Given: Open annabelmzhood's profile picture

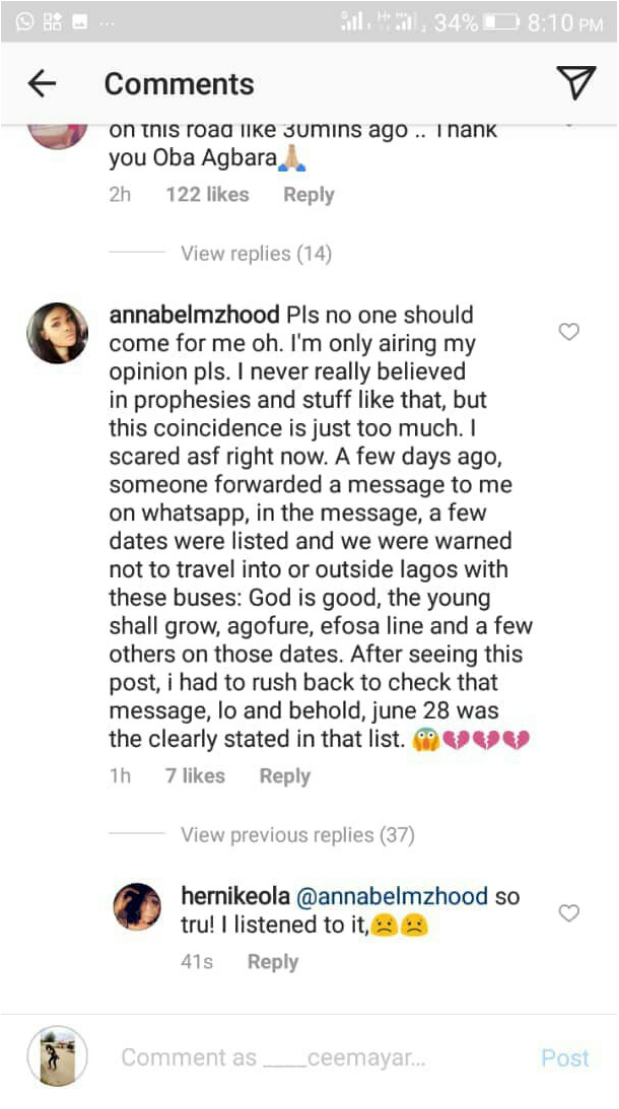Looking at the screenshot, I should (x=57, y=333).
